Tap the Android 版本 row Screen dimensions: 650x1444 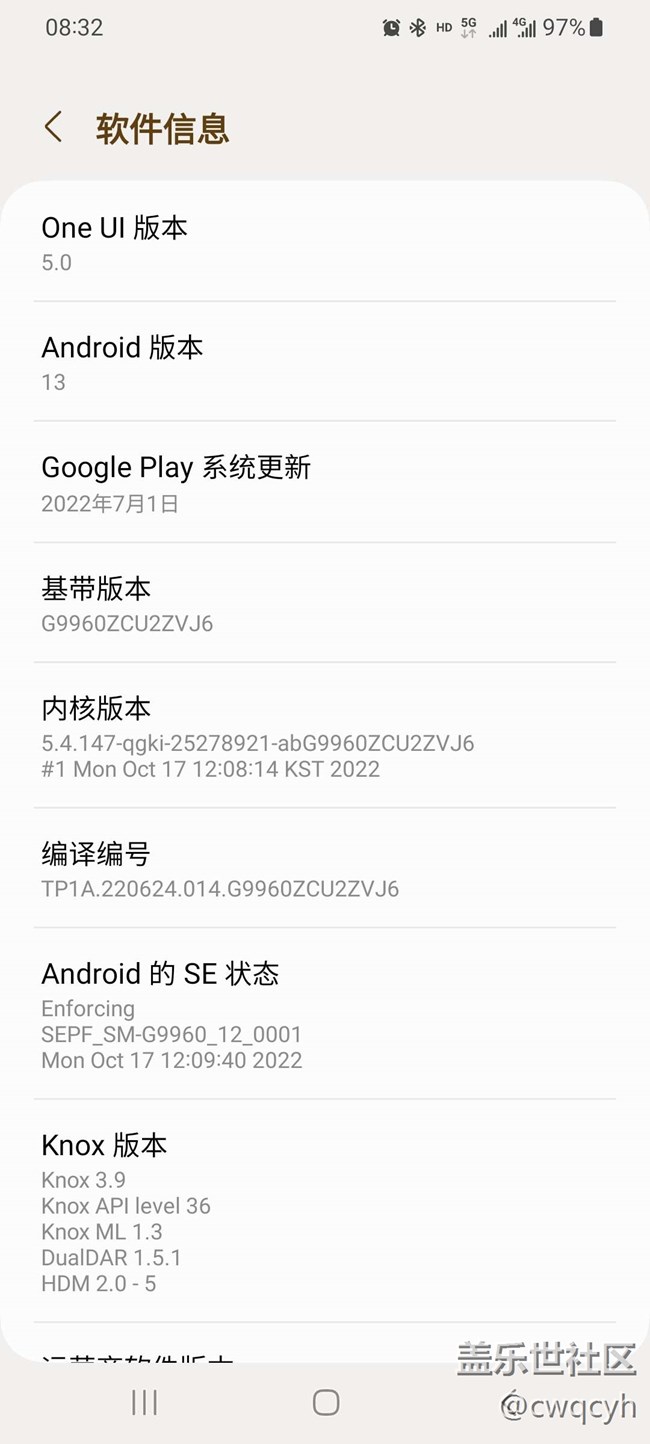324,363
